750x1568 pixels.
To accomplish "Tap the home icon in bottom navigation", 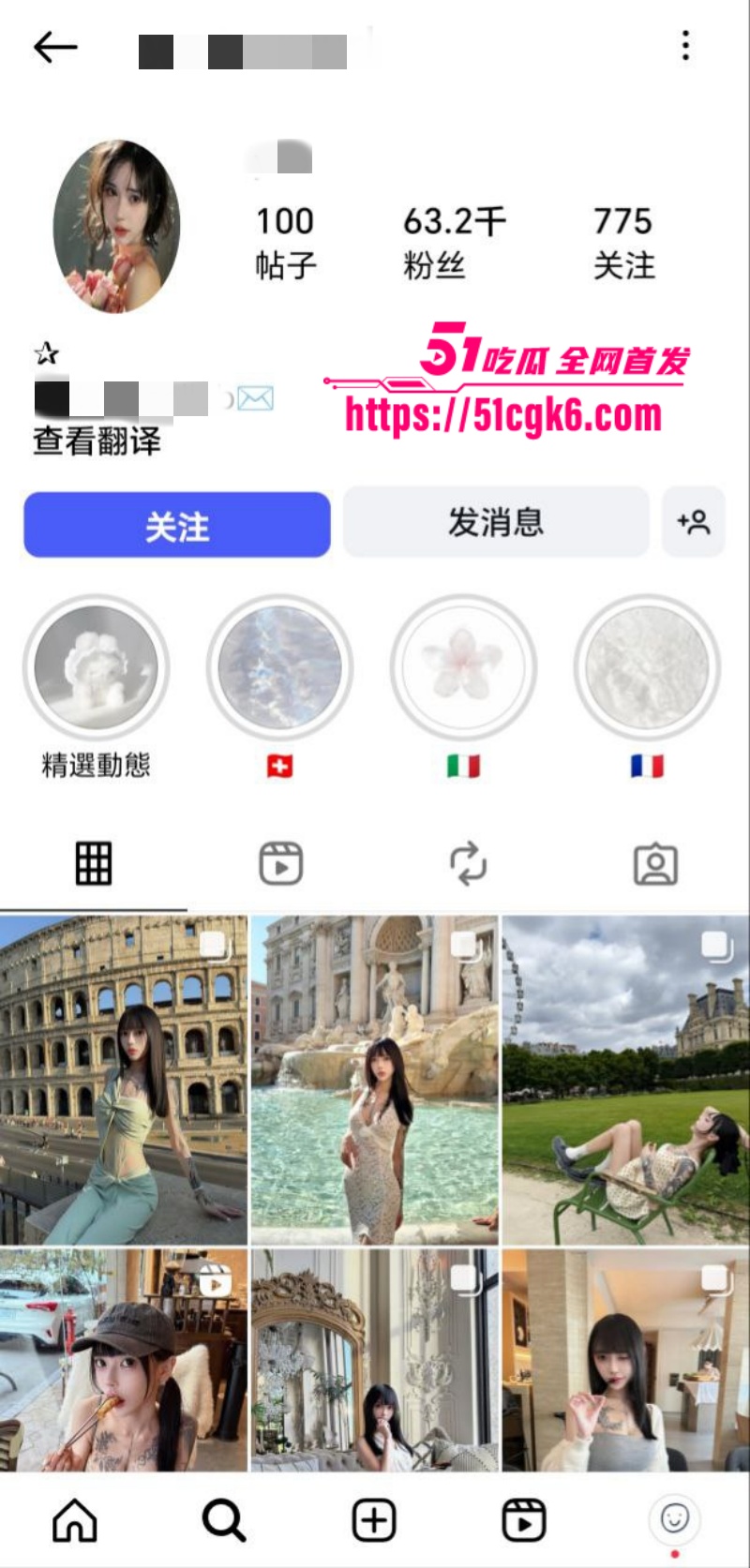I will [x=74, y=1520].
